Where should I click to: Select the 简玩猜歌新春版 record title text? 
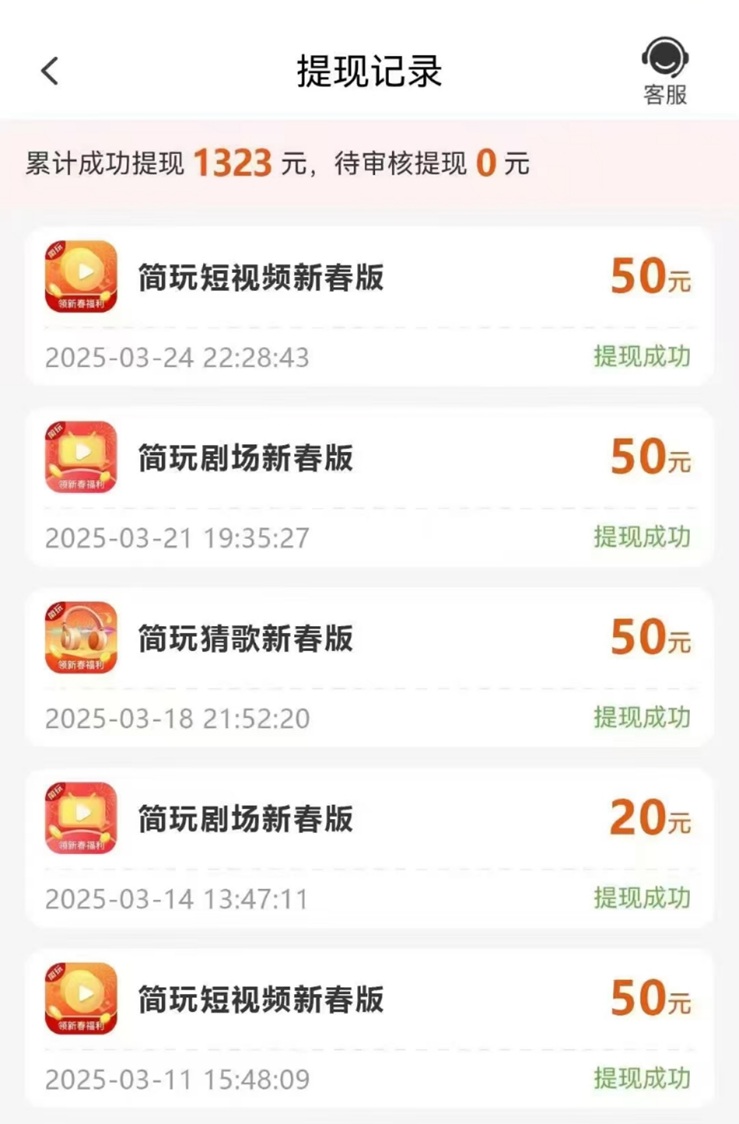(245, 638)
